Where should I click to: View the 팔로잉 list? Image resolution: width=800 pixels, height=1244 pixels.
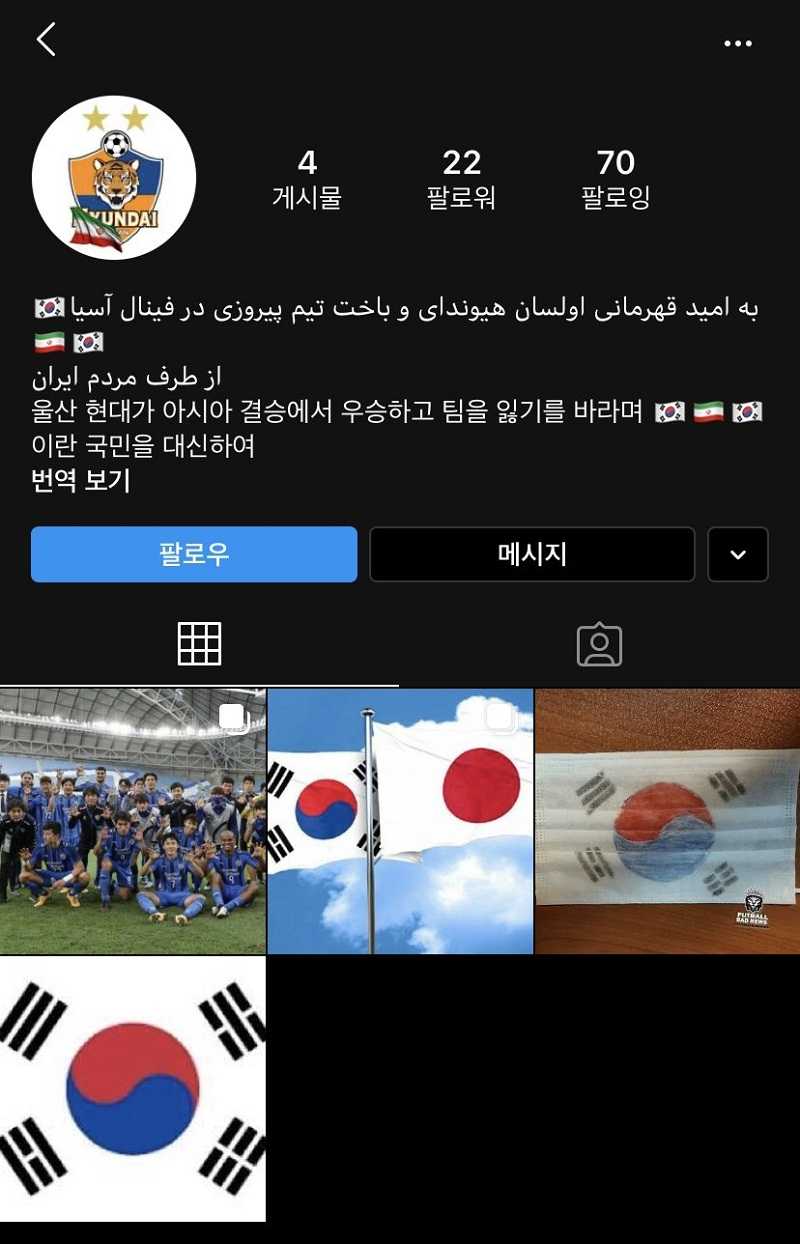point(616,178)
